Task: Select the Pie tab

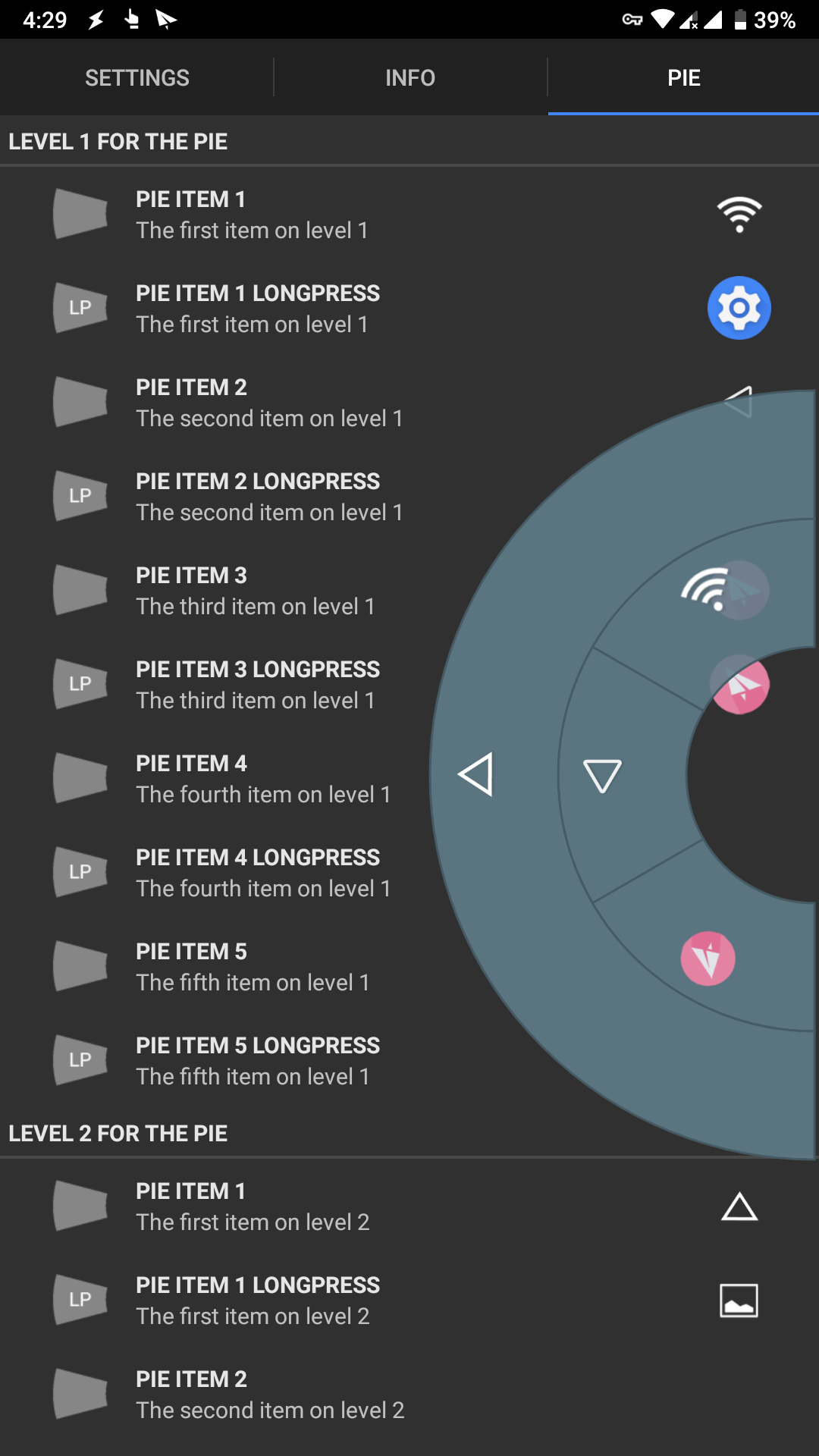Action: point(683,77)
